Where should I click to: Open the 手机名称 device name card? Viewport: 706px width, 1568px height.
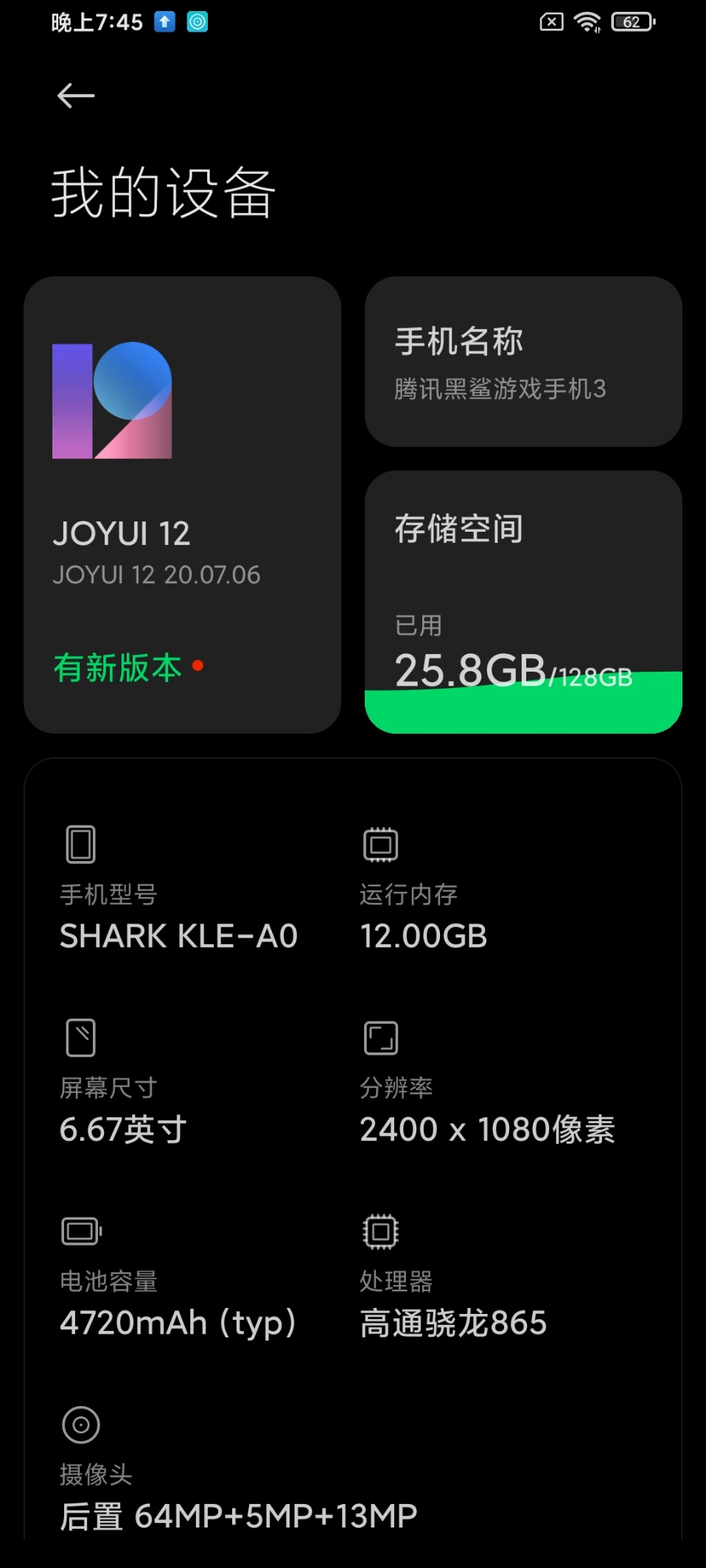coord(523,362)
